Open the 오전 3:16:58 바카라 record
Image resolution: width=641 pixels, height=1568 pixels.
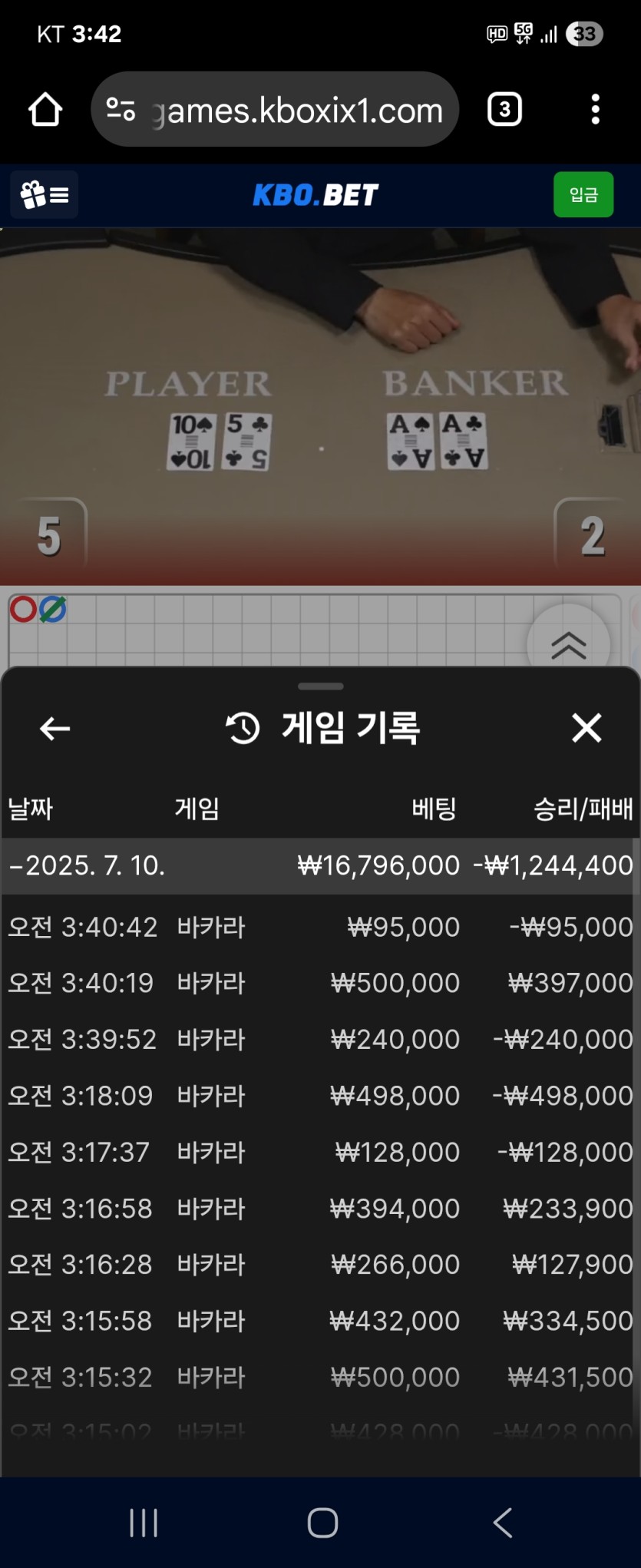point(319,1209)
